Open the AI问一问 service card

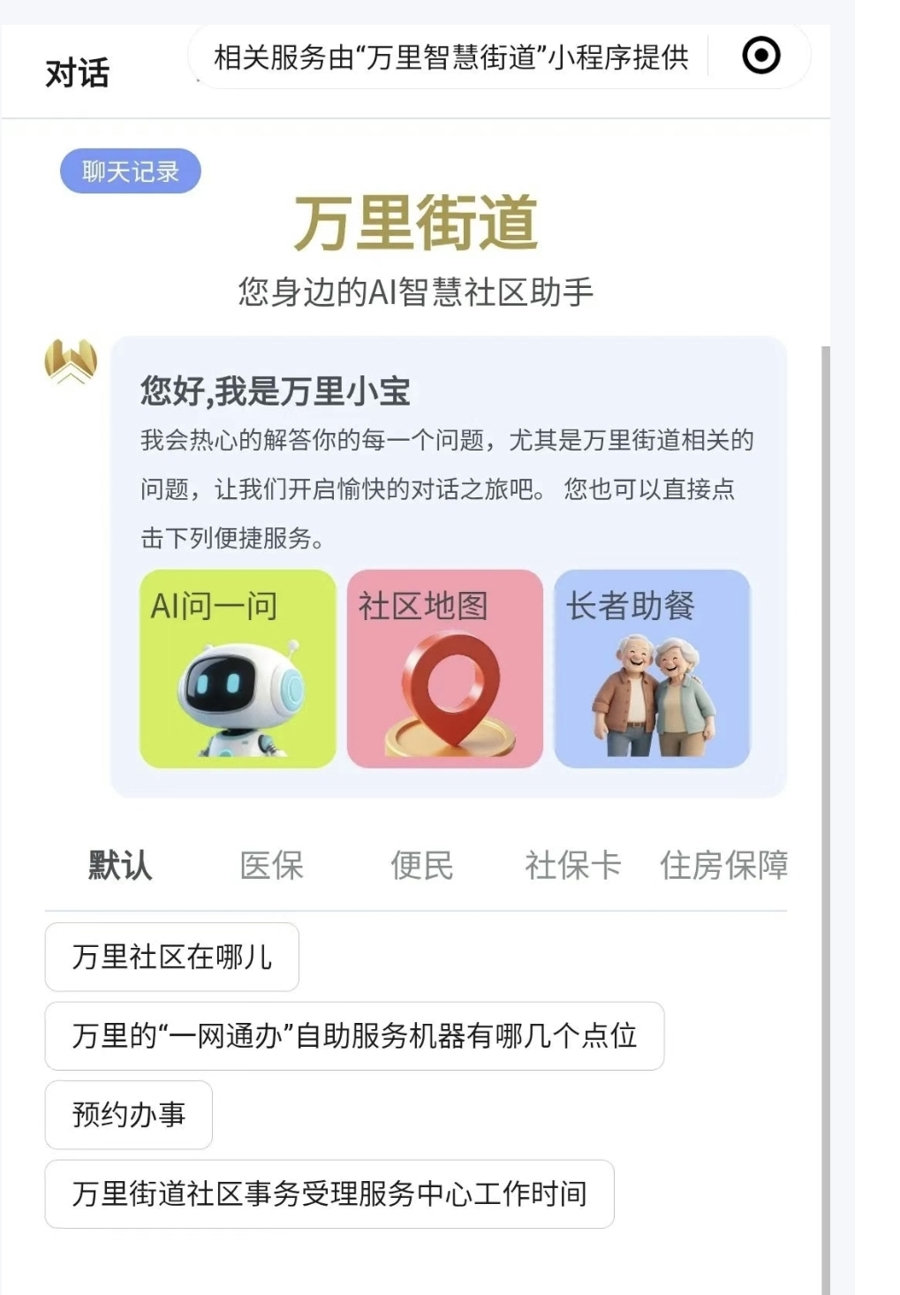click(238, 668)
